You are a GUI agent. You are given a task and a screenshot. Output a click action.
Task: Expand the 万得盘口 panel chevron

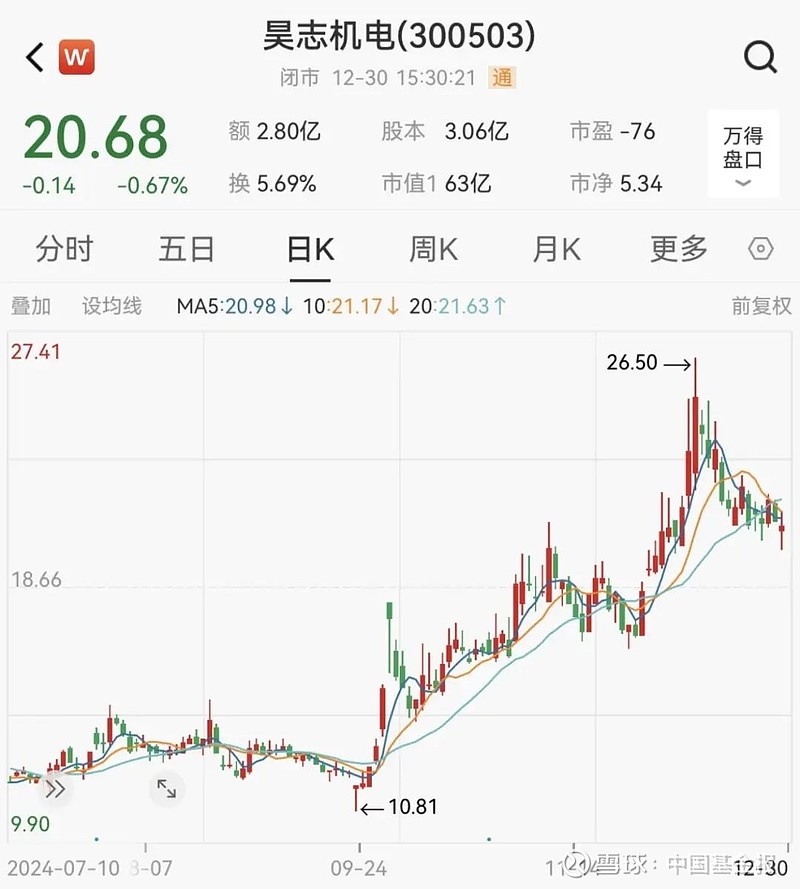point(742,184)
